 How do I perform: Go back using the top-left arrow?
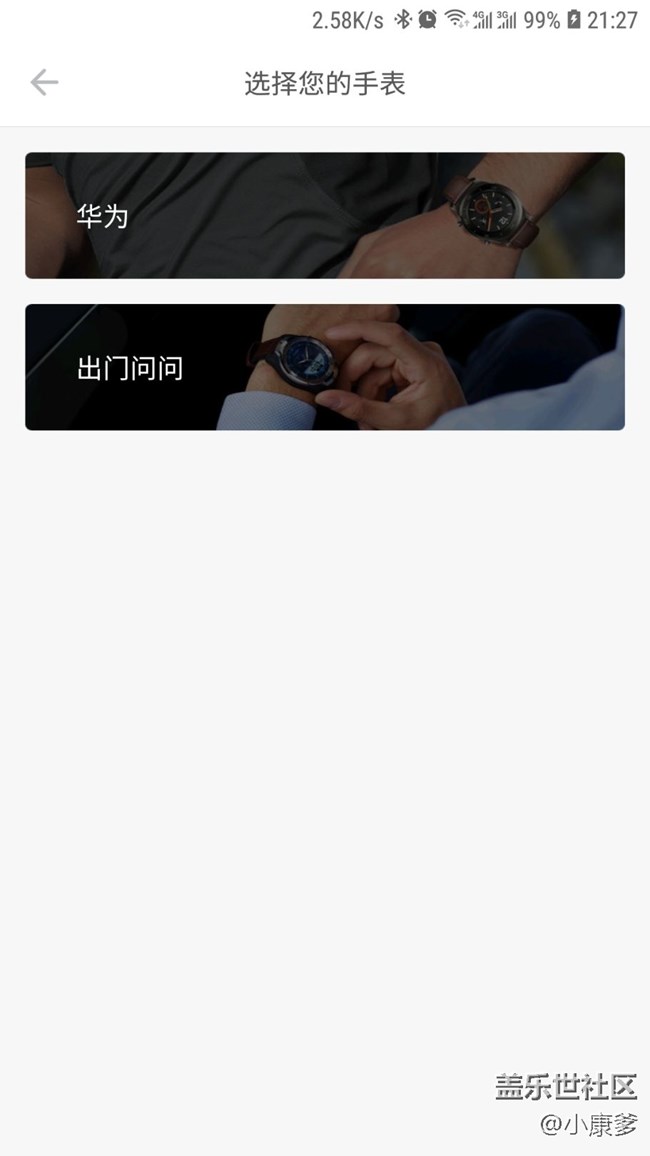[x=44, y=83]
